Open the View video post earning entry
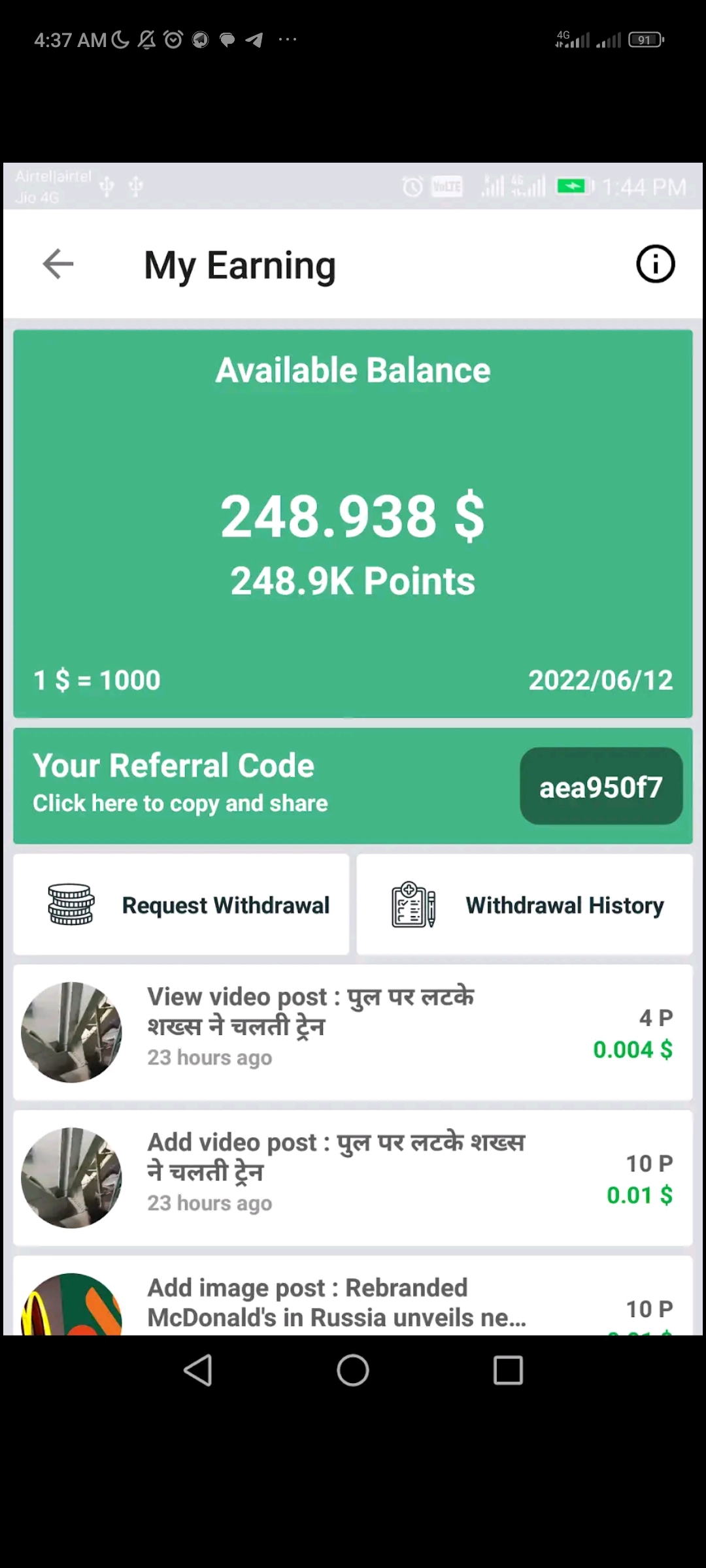This screenshot has width=706, height=1568. coord(353,1032)
